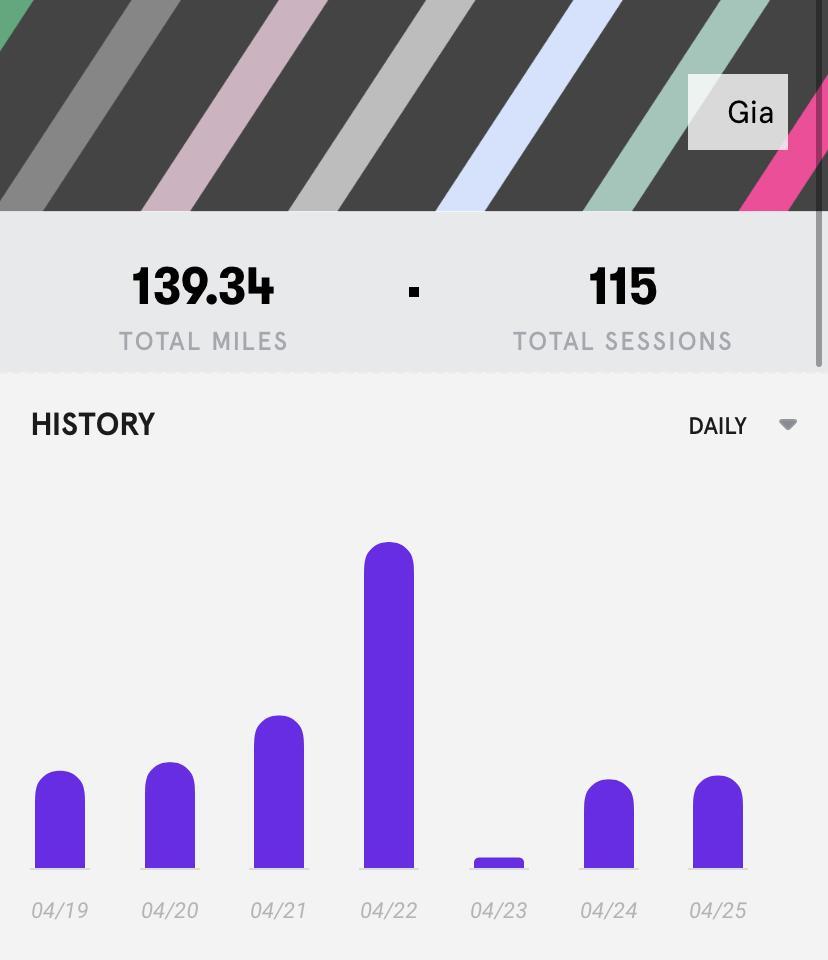Select the 04/24 history bar
Screen dimensions: 828x960
609,824
